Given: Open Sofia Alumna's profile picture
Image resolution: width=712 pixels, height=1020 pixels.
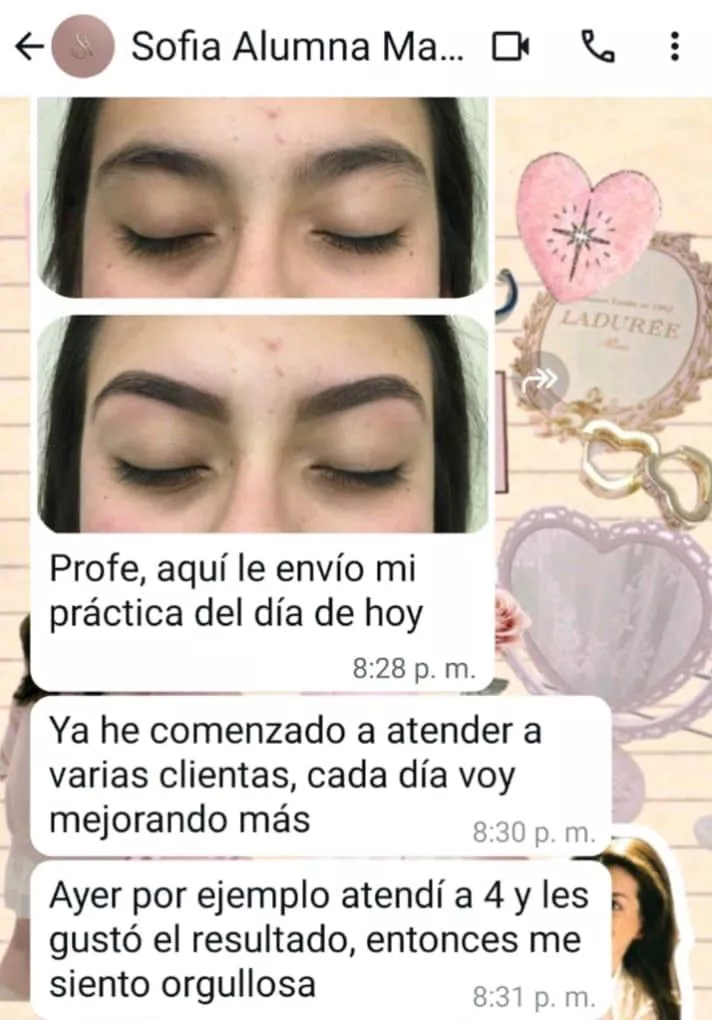Looking at the screenshot, I should [82, 47].
